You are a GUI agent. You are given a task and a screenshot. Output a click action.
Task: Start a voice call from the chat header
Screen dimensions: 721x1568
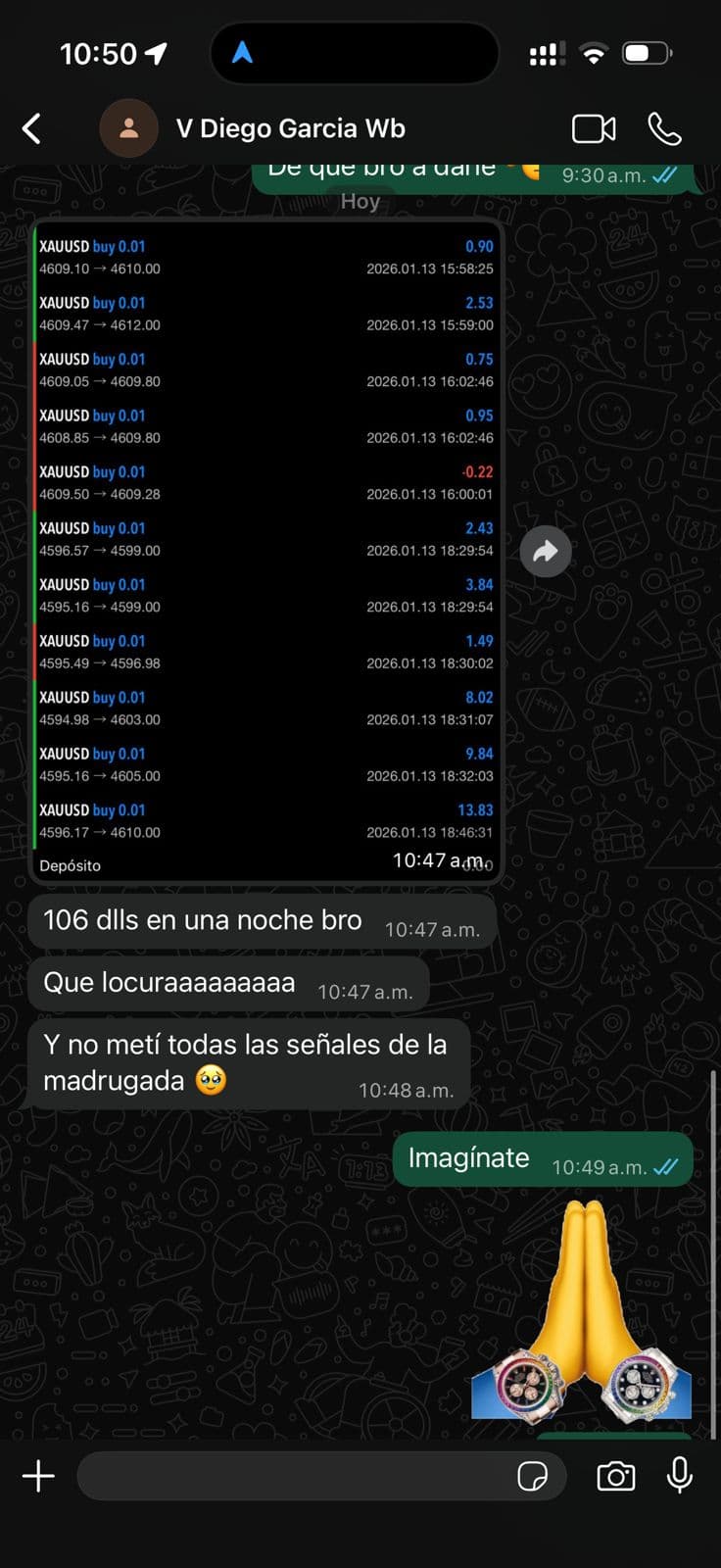point(667,128)
